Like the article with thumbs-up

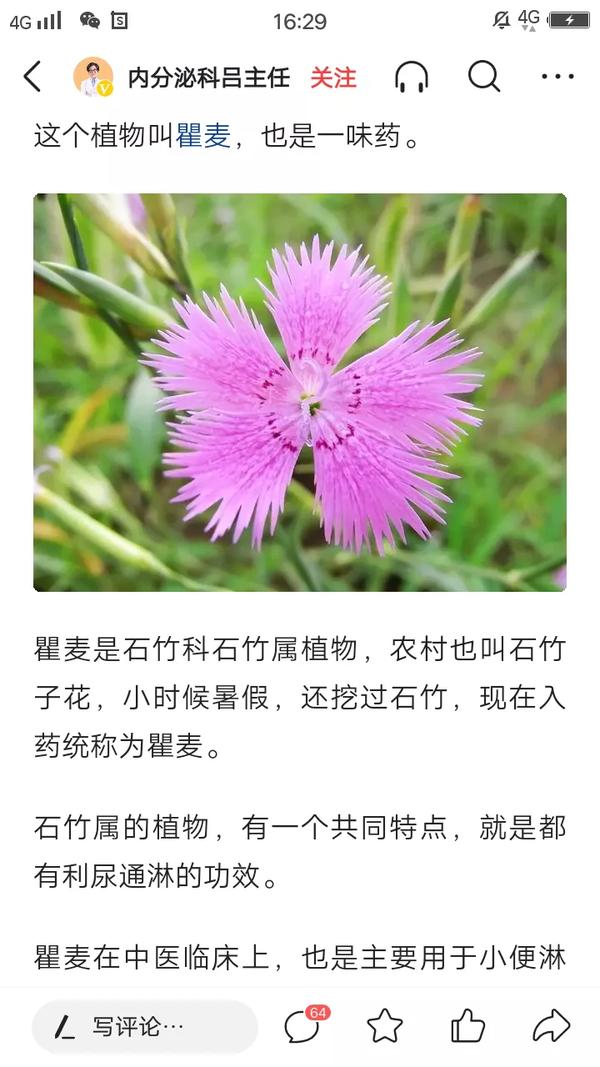coord(468,1025)
